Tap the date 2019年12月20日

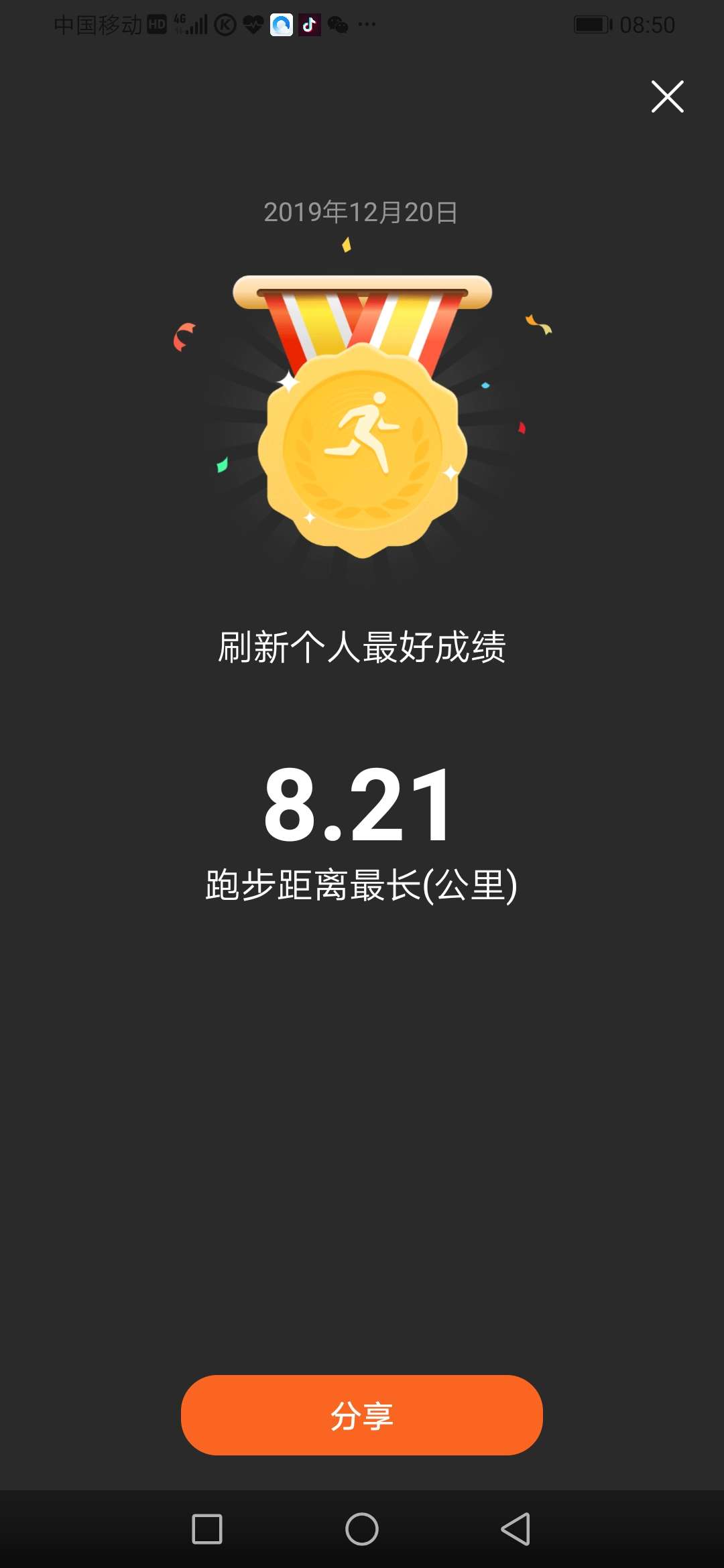tap(362, 213)
